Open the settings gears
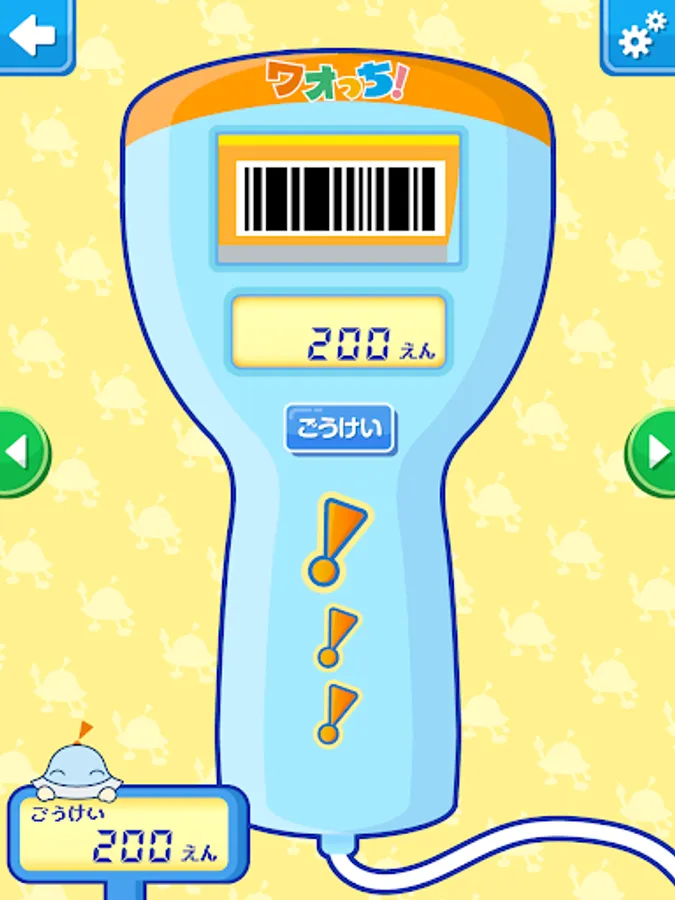This screenshot has height=900, width=675. click(638, 36)
